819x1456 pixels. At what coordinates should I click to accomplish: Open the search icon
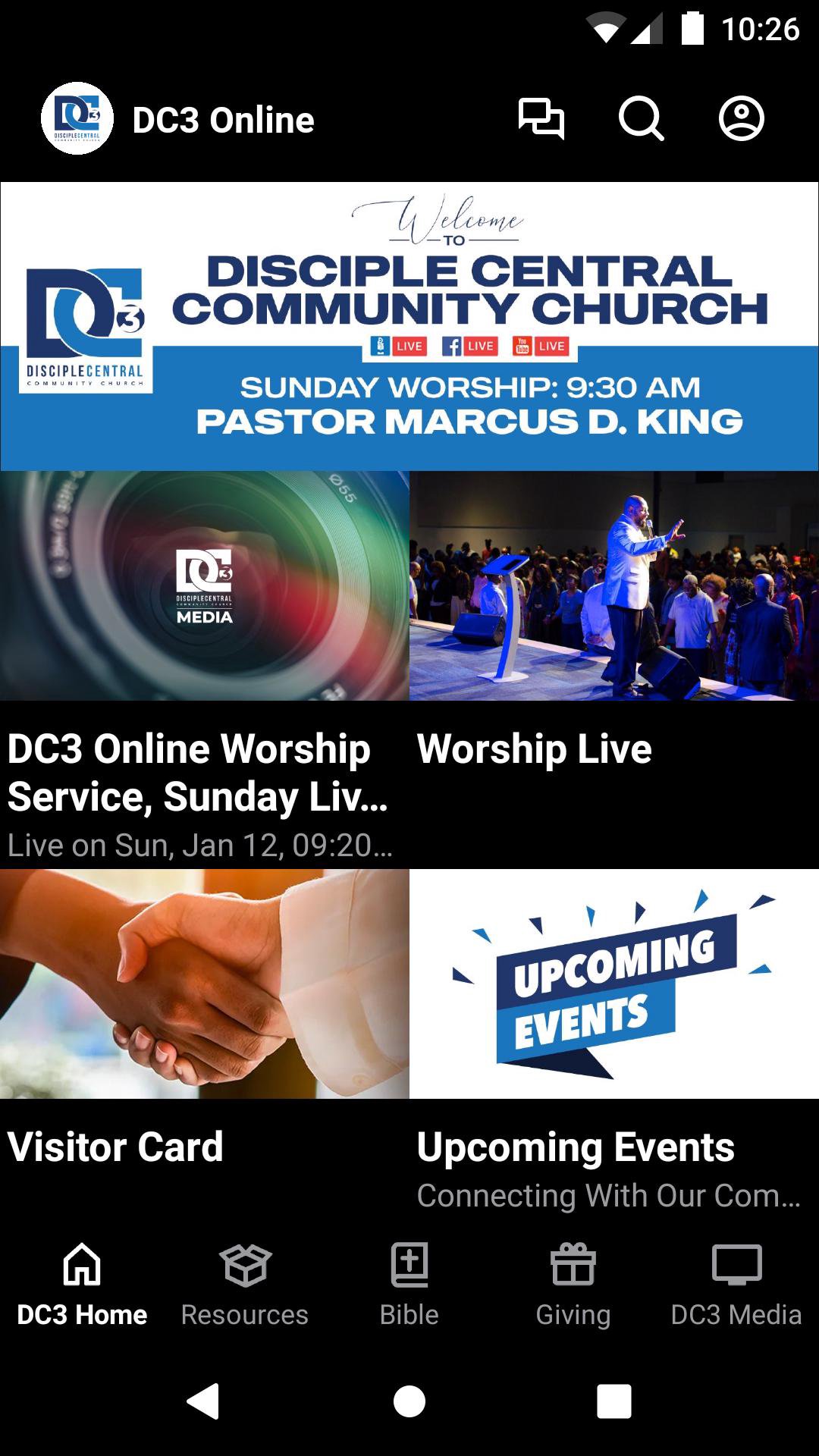click(x=642, y=119)
